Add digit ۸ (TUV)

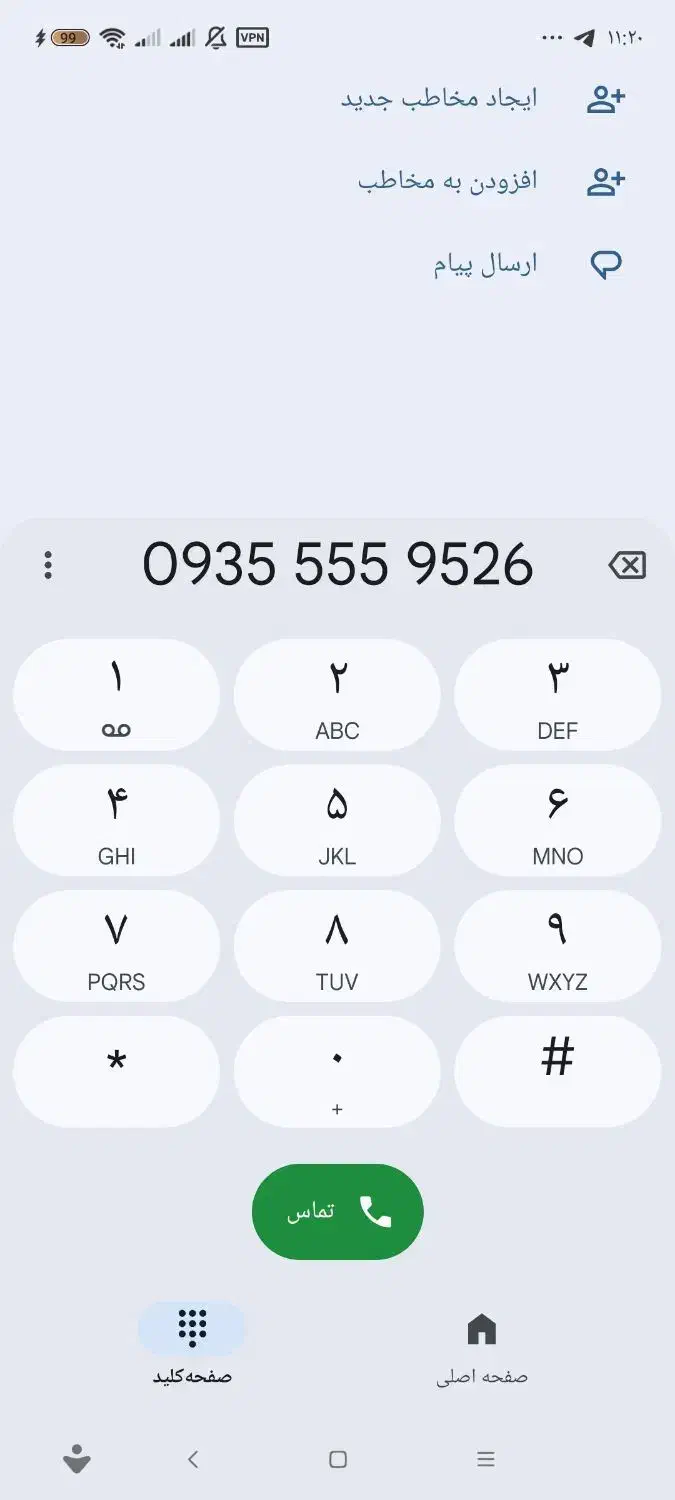pos(337,946)
